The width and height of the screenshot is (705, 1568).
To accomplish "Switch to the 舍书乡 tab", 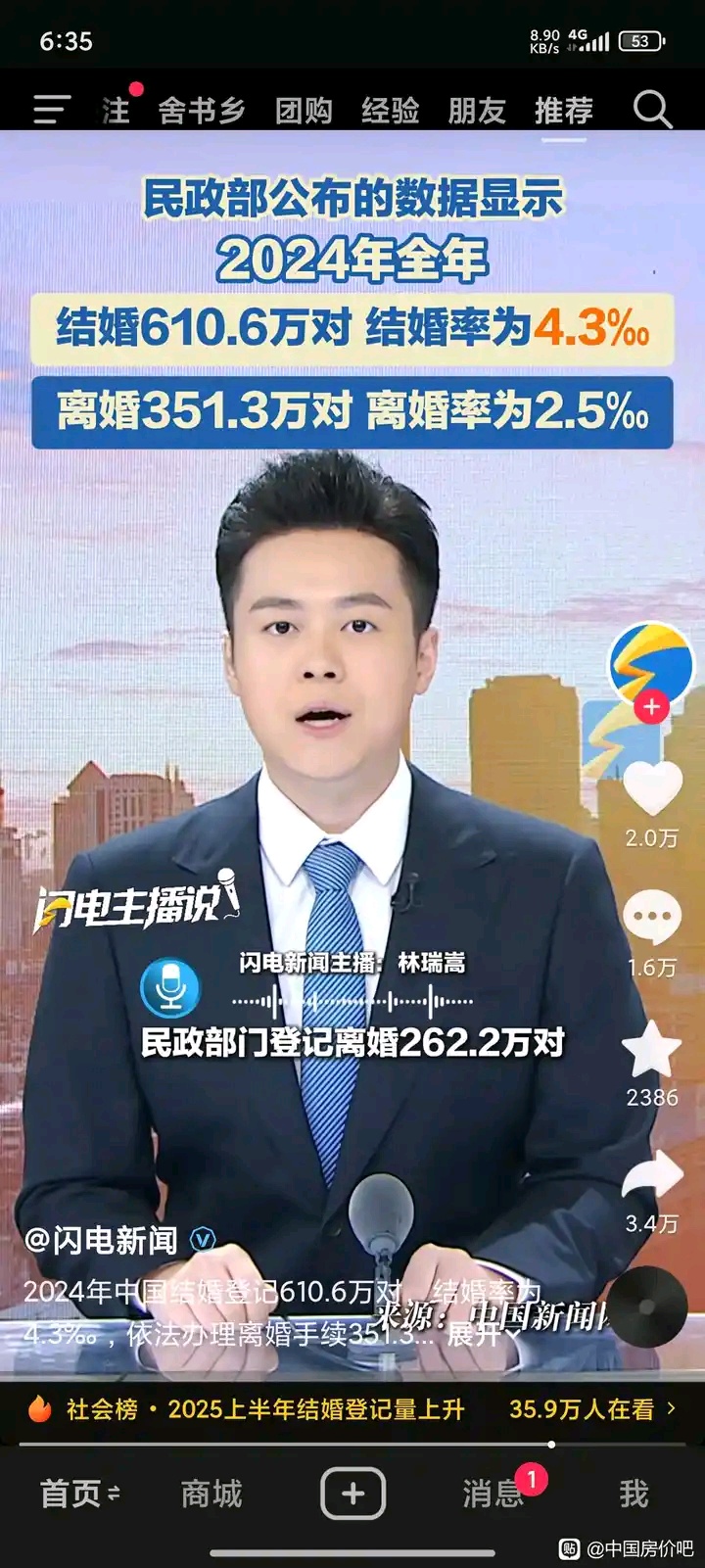I will [202, 111].
